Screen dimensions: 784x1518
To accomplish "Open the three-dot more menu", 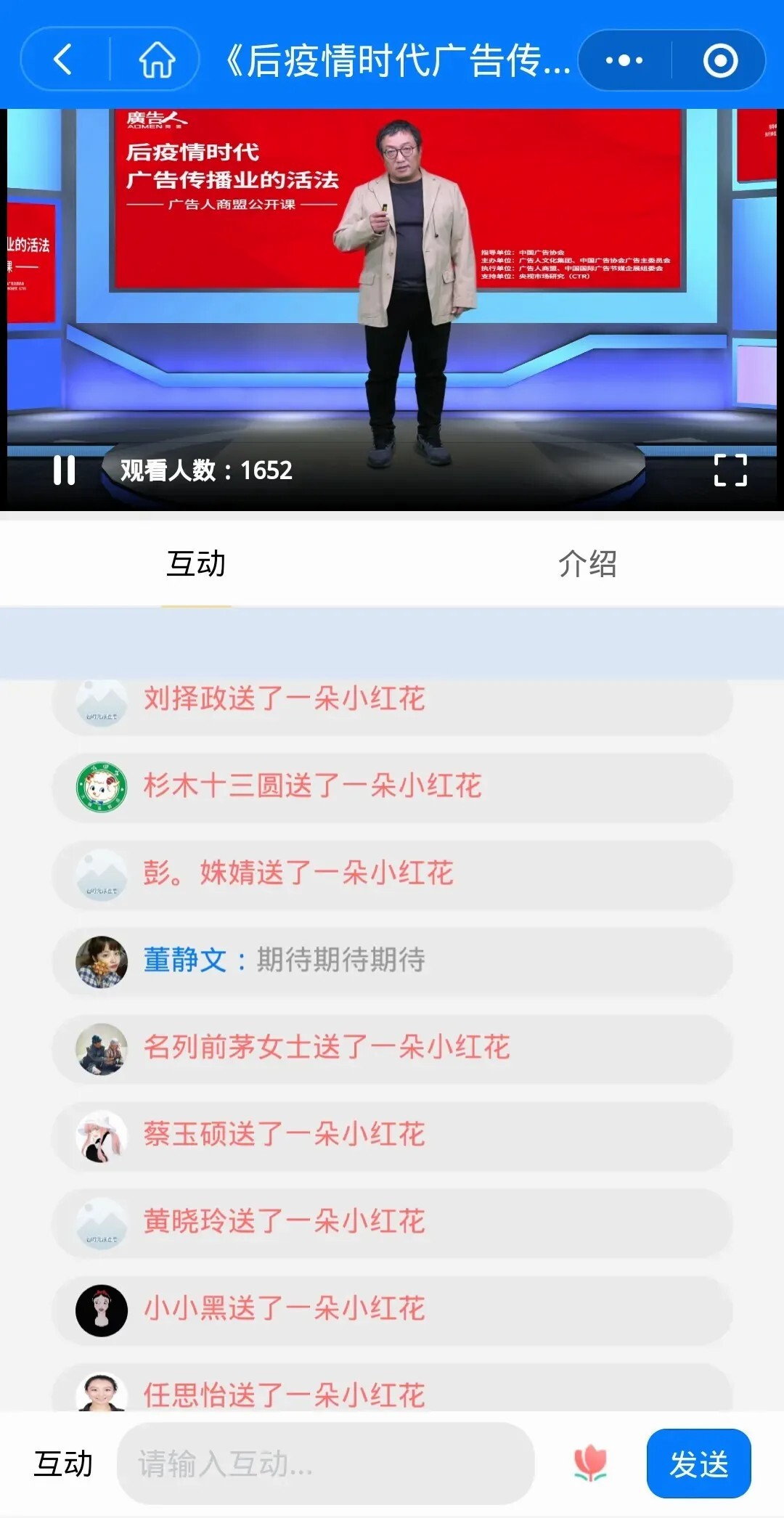I will pos(624,60).
